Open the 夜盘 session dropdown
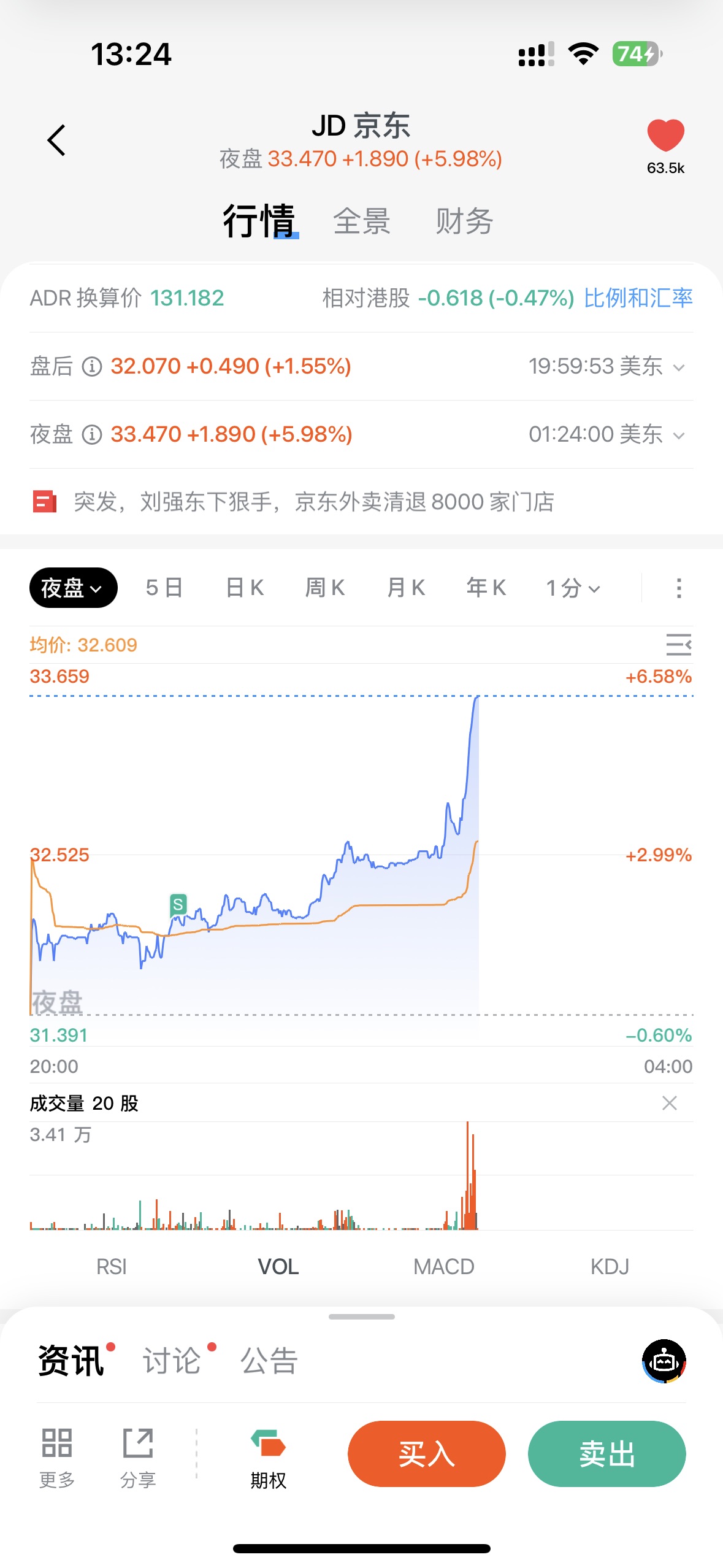This screenshot has height=1568, width=723. pos(73,588)
